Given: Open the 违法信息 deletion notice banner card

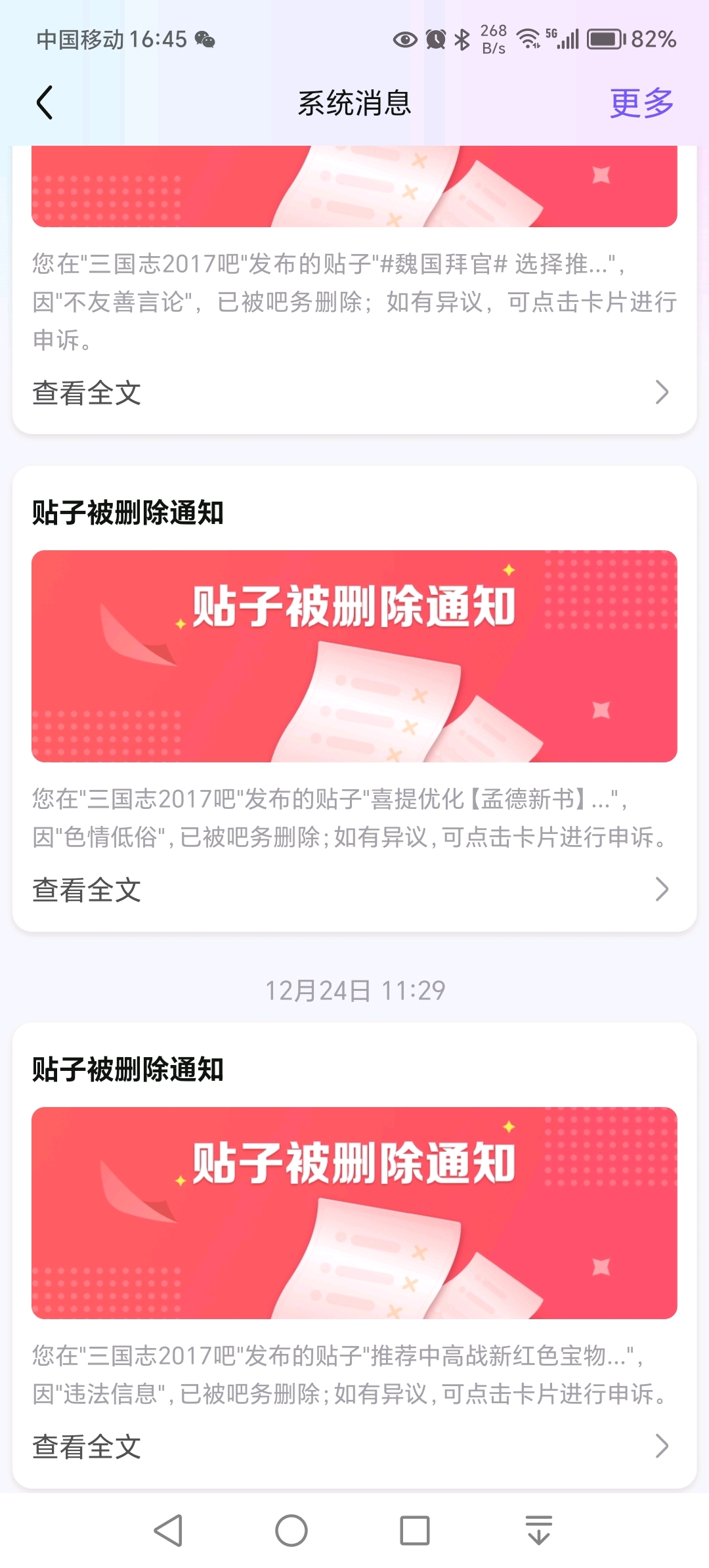Looking at the screenshot, I should [354, 1212].
